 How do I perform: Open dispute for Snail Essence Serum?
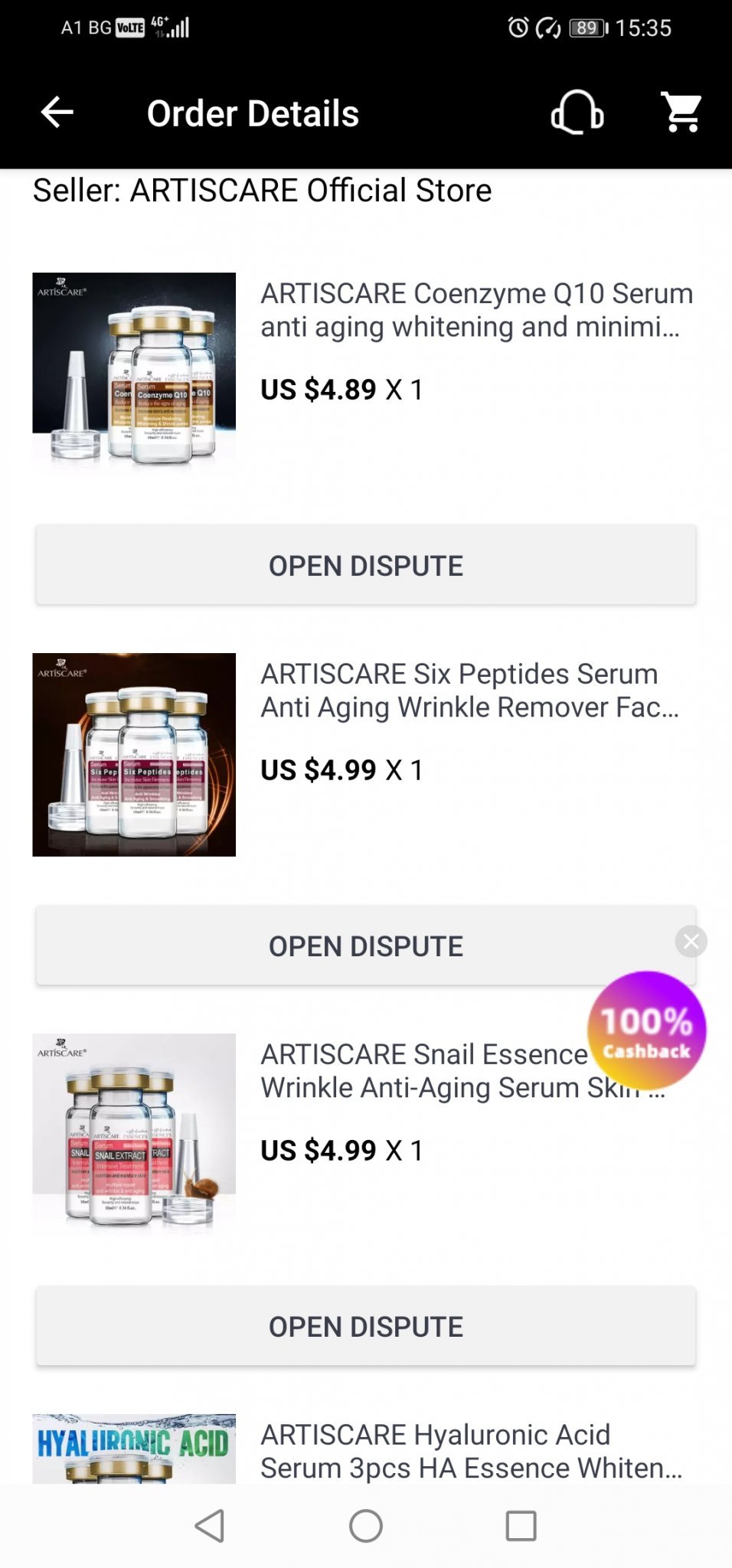(x=366, y=1326)
